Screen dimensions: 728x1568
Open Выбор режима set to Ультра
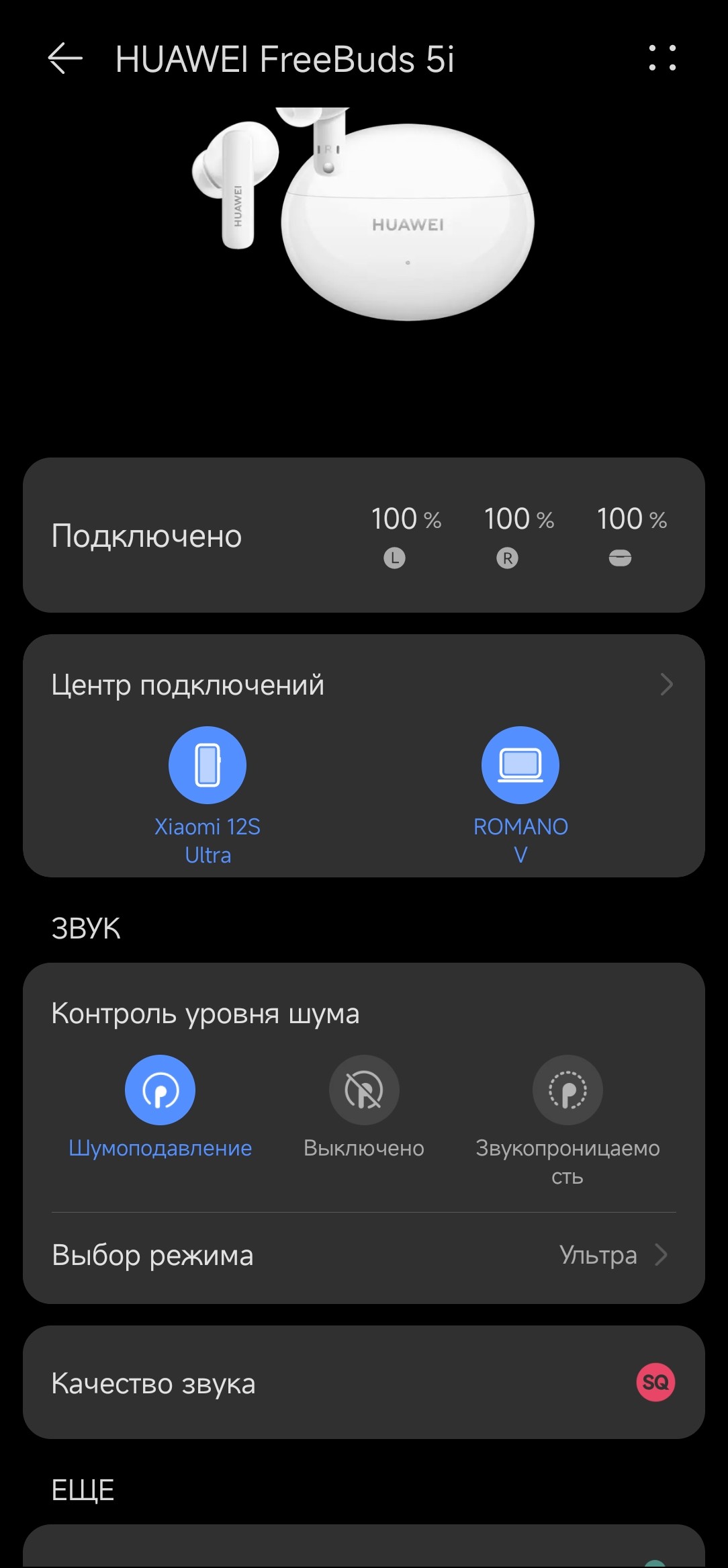pos(363,1255)
